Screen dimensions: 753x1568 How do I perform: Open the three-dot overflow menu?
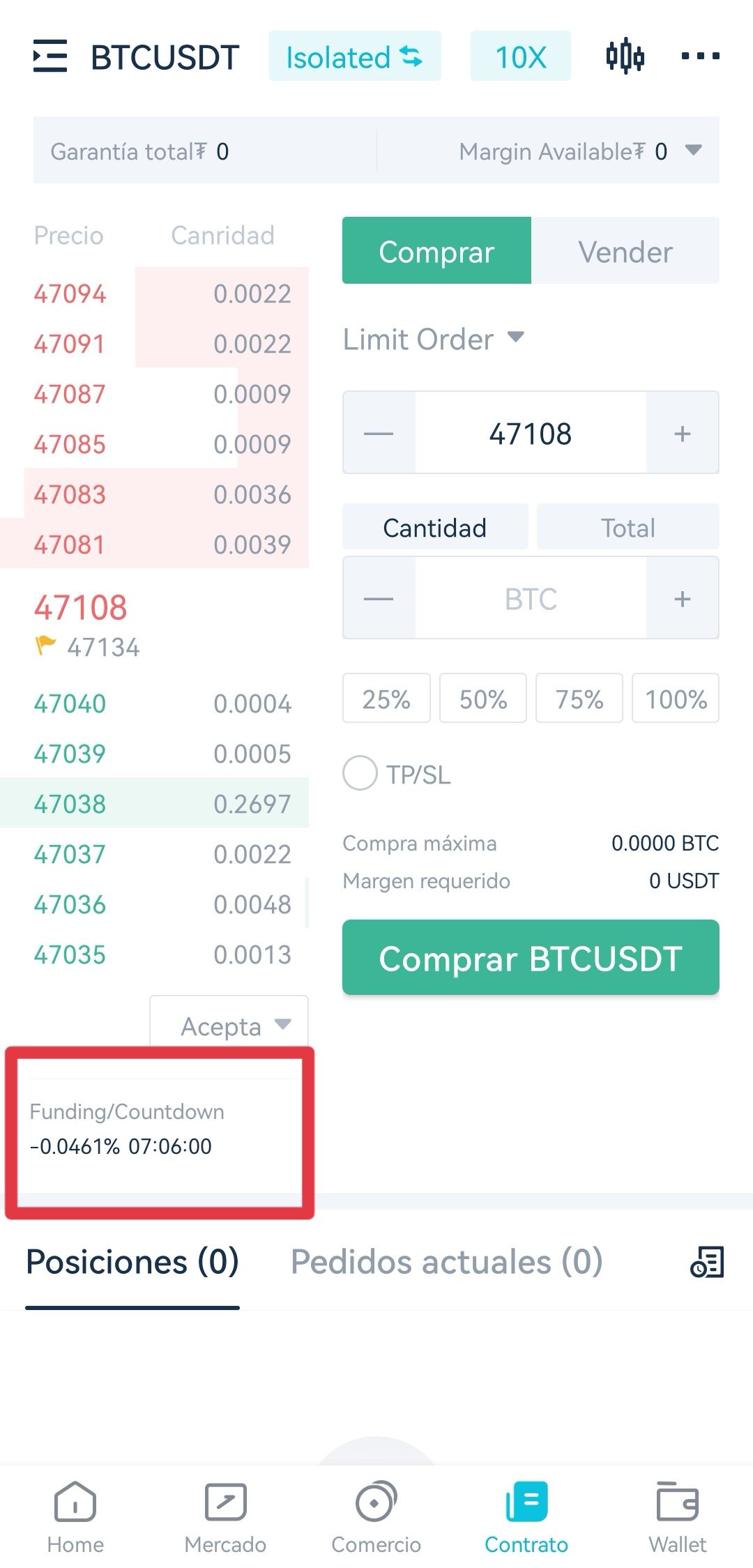click(700, 56)
